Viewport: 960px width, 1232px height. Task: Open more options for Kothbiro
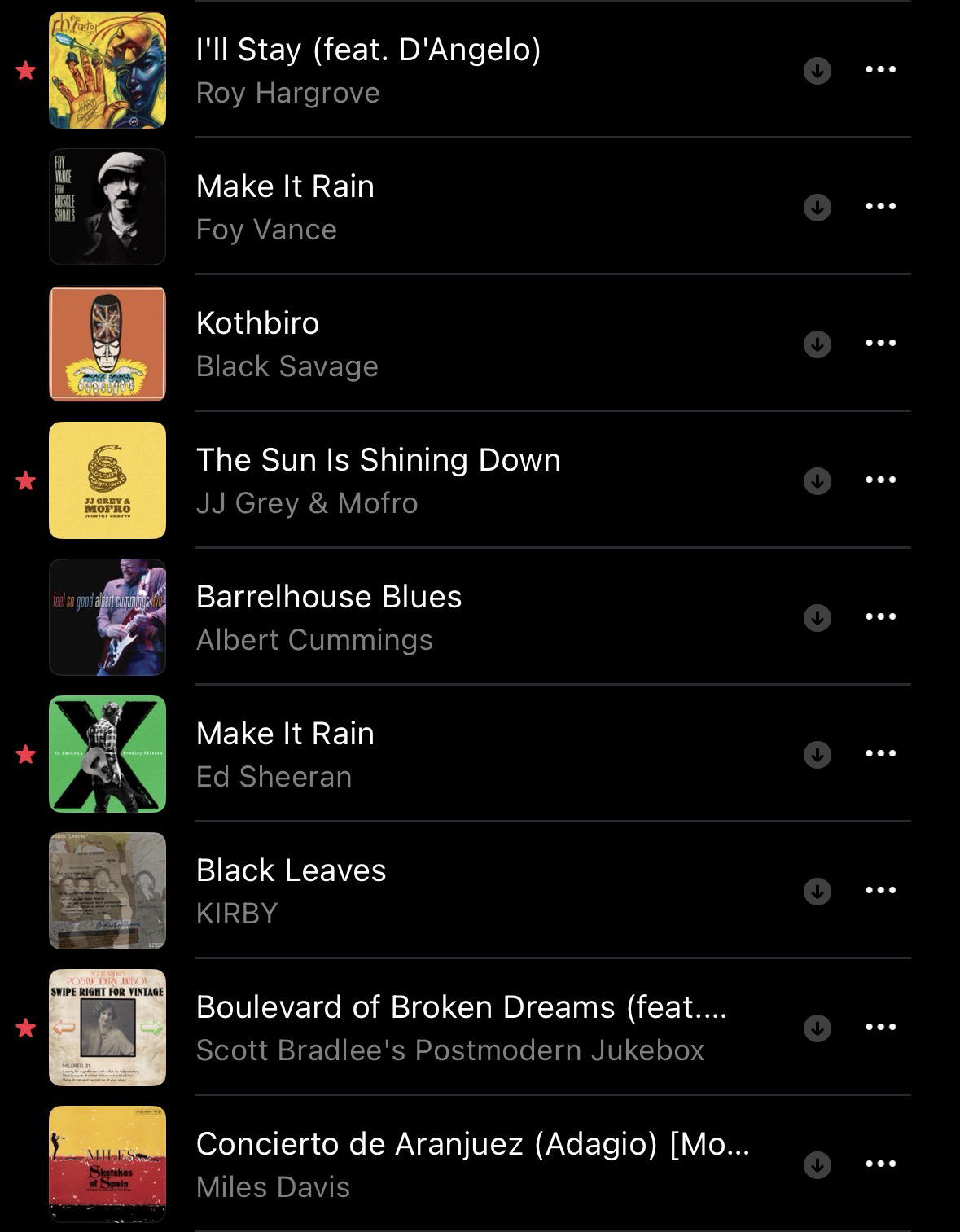880,344
